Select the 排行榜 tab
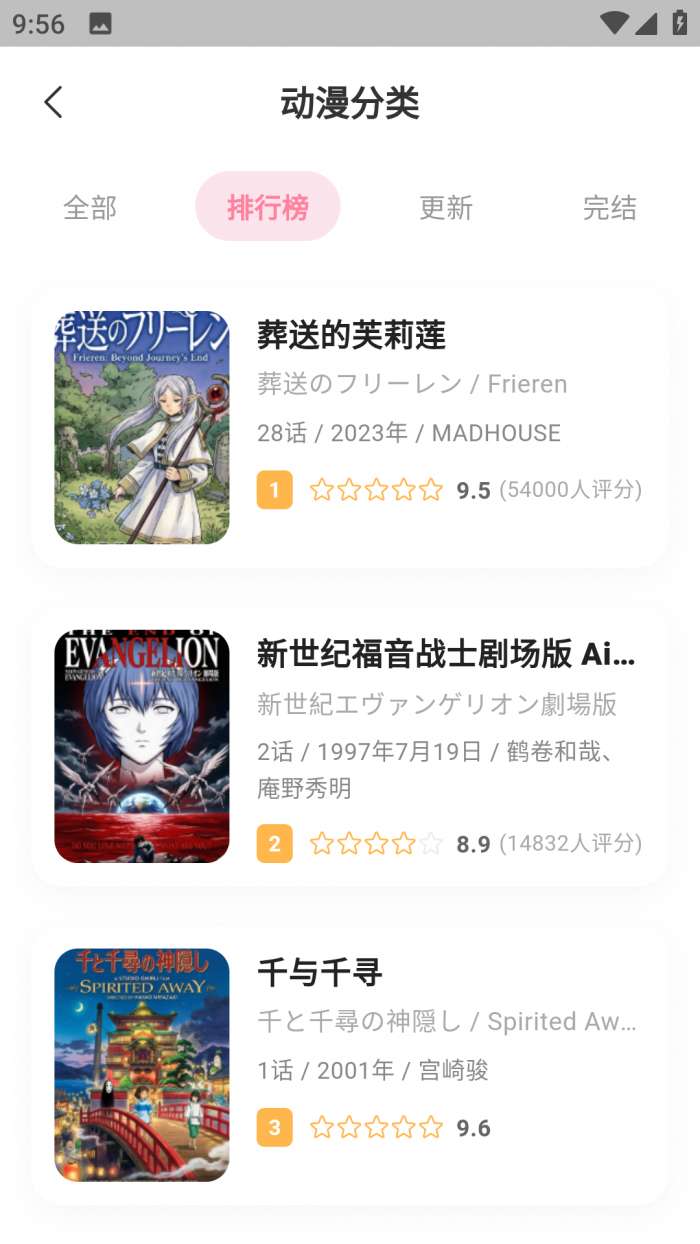Viewport: 700px width, 1244px height. point(267,207)
